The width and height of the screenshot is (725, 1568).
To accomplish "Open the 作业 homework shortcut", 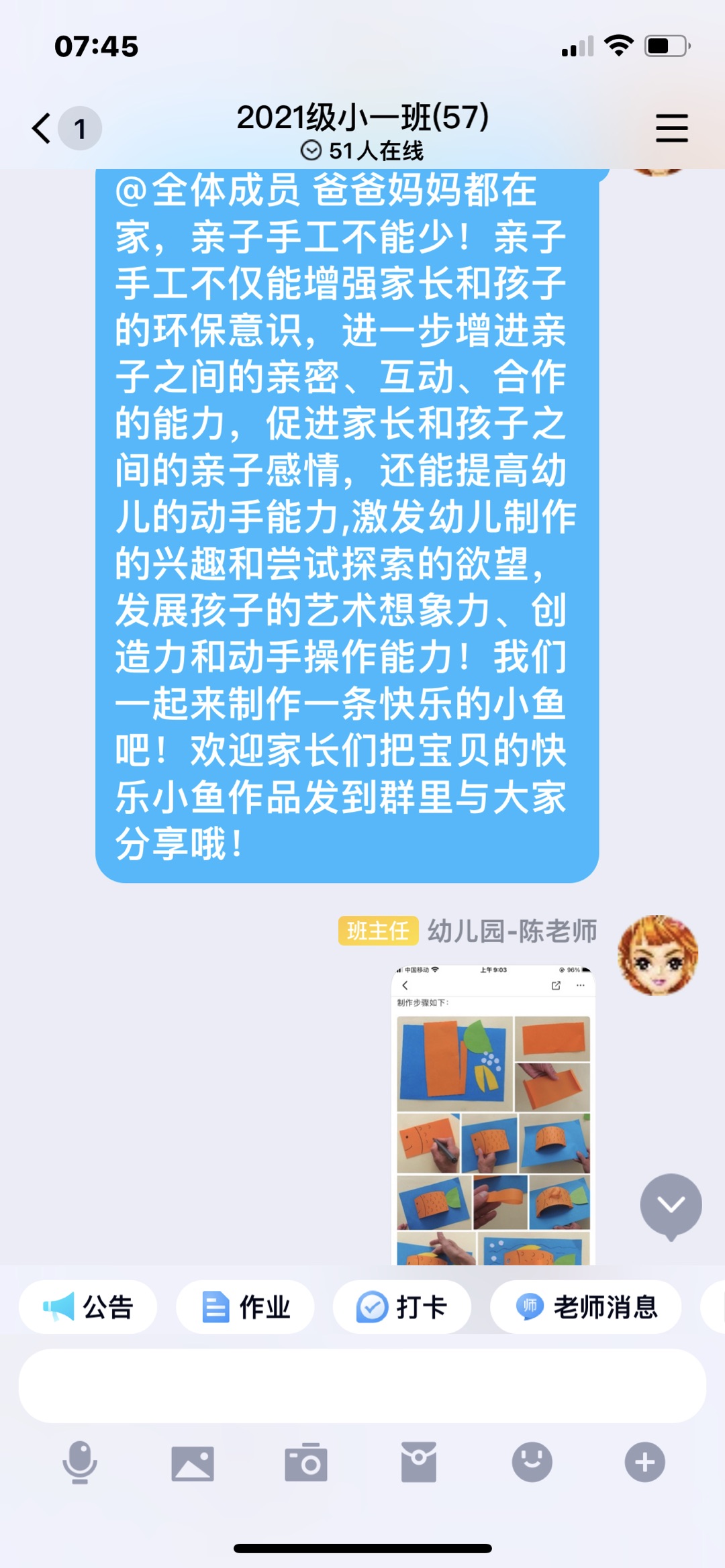I will click(x=245, y=1306).
